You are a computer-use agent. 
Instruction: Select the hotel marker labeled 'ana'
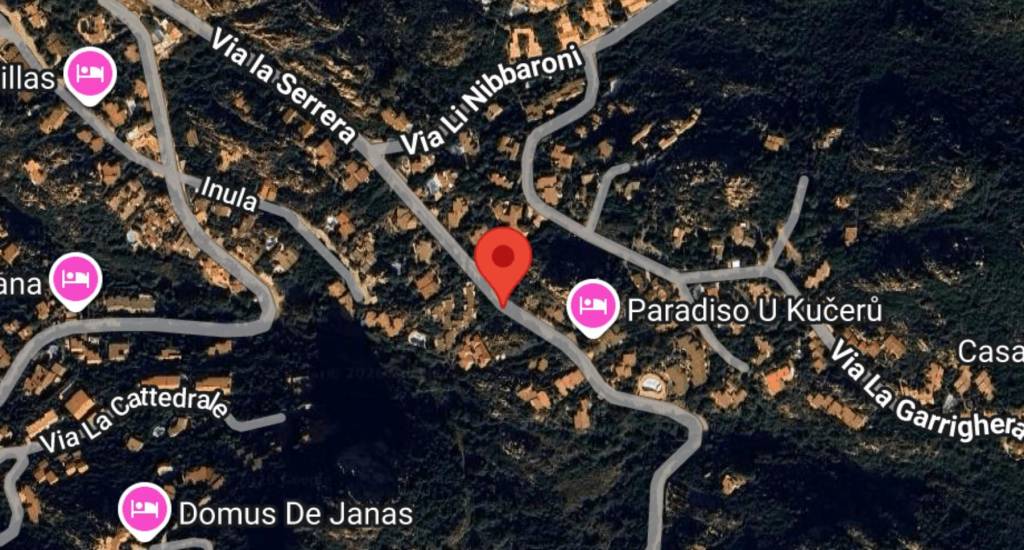pyautogui.click(x=75, y=277)
